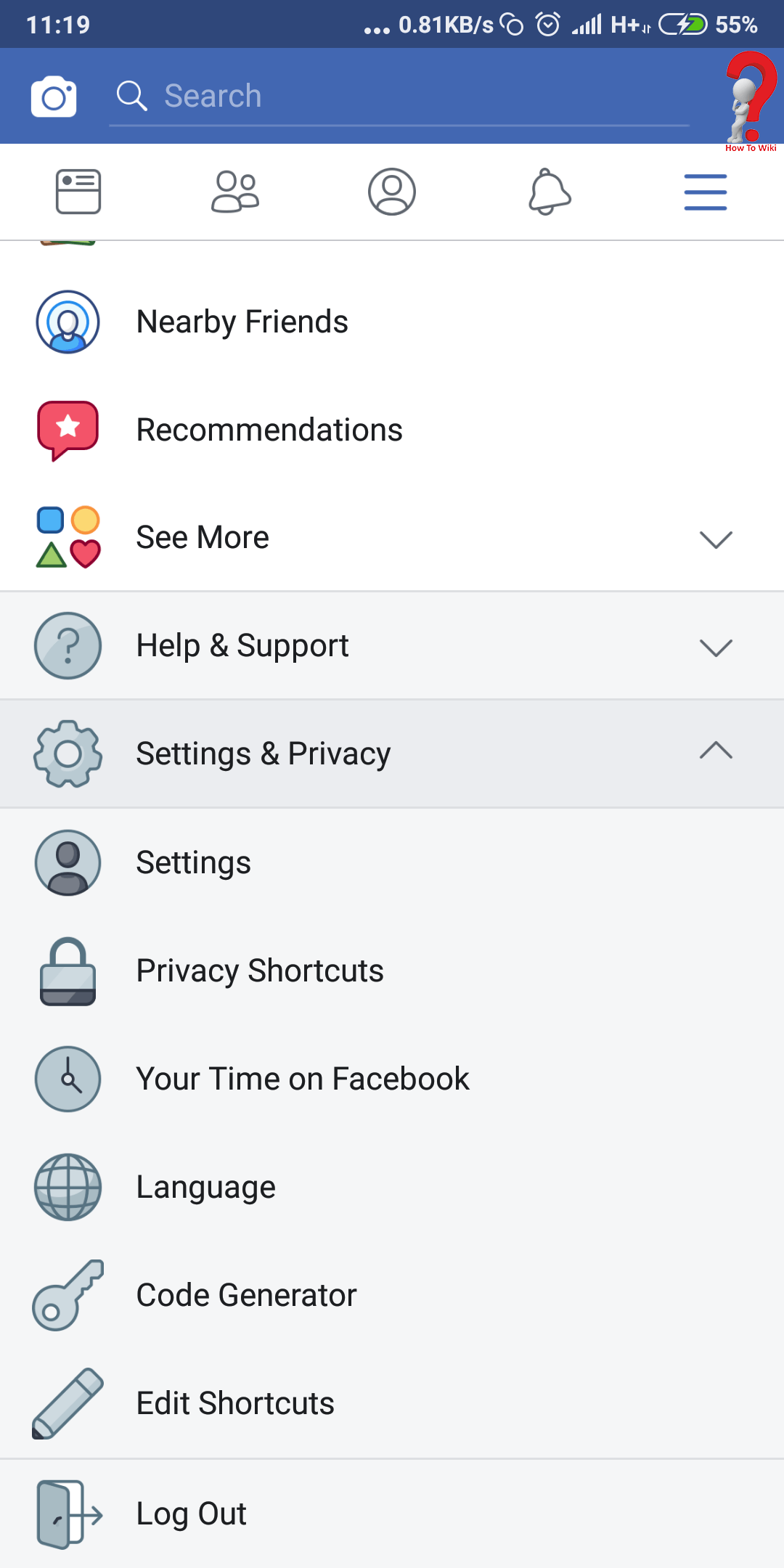Switch to the Friends tab
784x1568 pixels.
tap(235, 192)
